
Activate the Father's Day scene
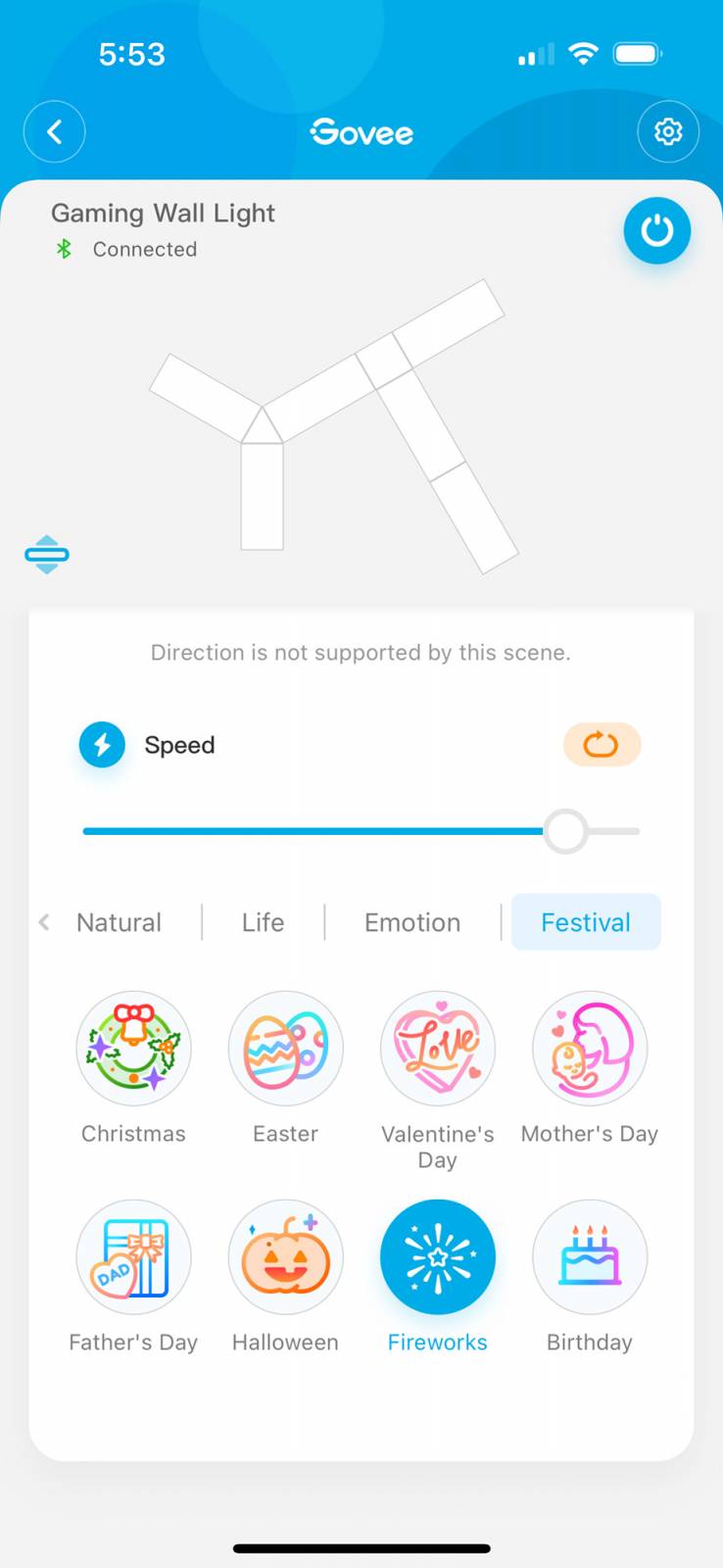pyautogui.click(x=133, y=1257)
